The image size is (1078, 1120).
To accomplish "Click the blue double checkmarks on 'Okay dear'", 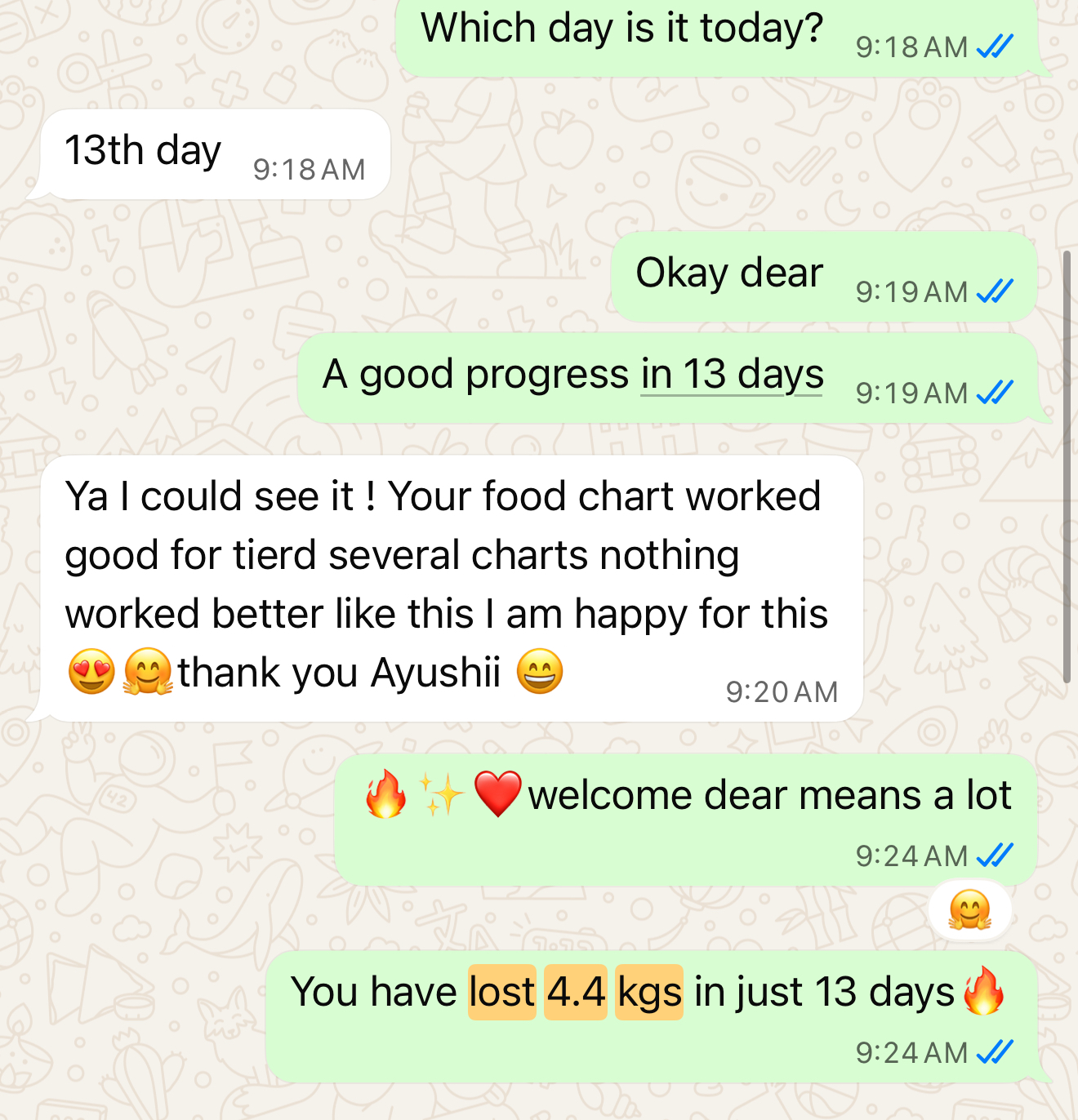I will [x=993, y=291].
